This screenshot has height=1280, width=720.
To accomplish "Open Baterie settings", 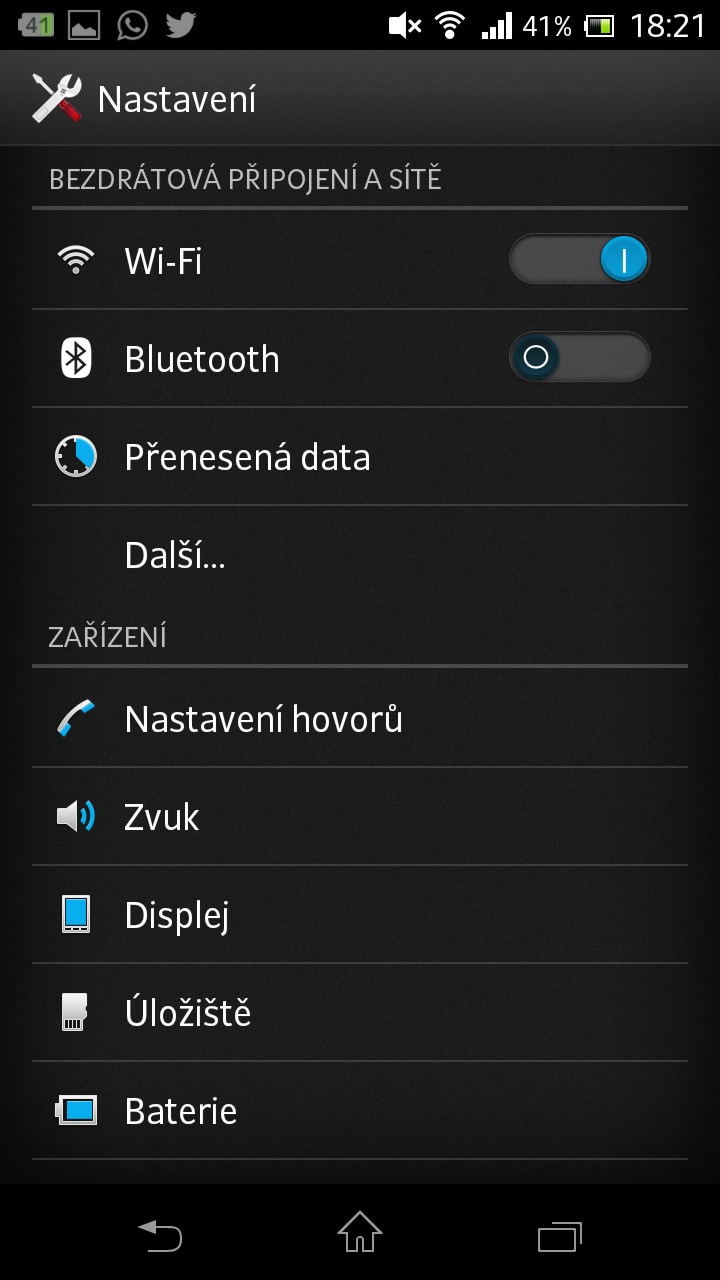I will coord(360,1111).
